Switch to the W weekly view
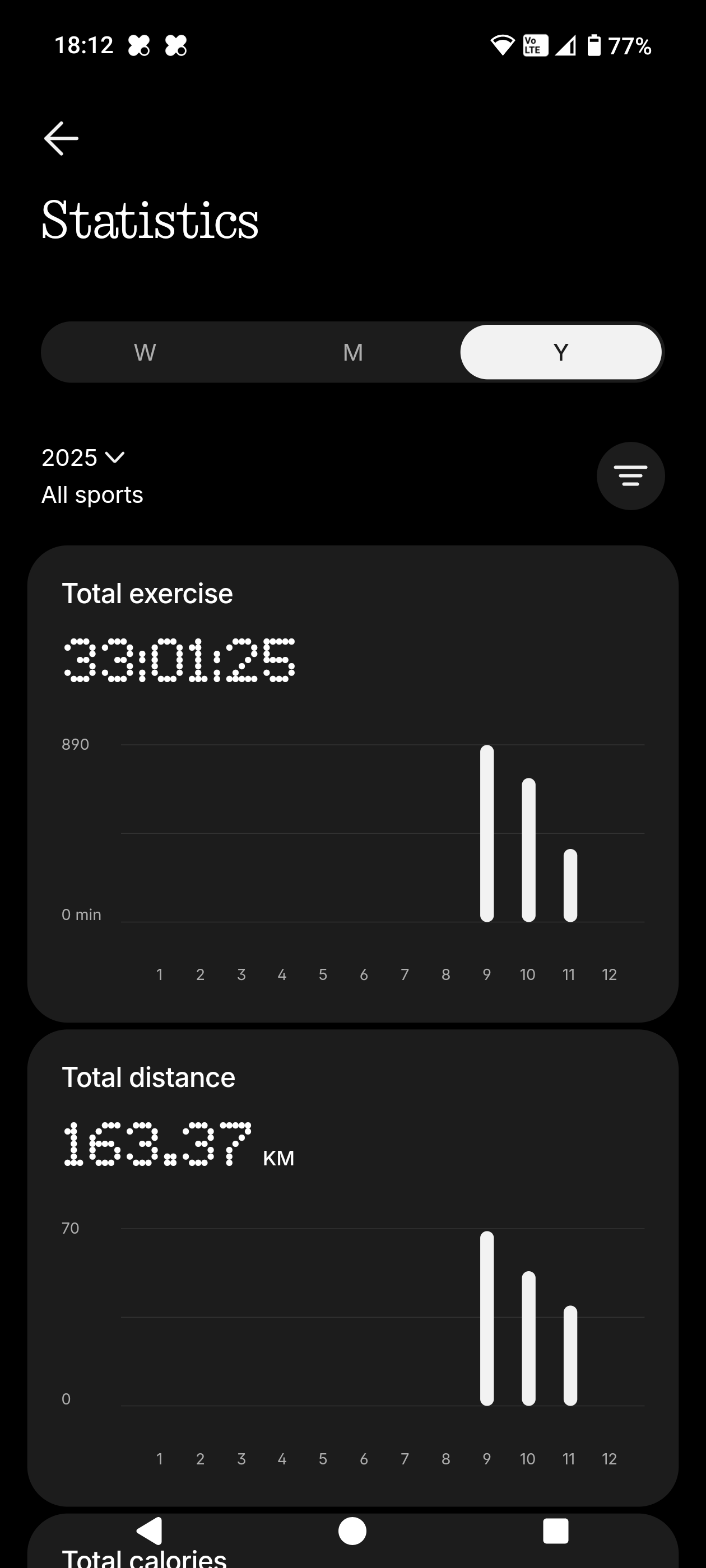 pos(145,352)
